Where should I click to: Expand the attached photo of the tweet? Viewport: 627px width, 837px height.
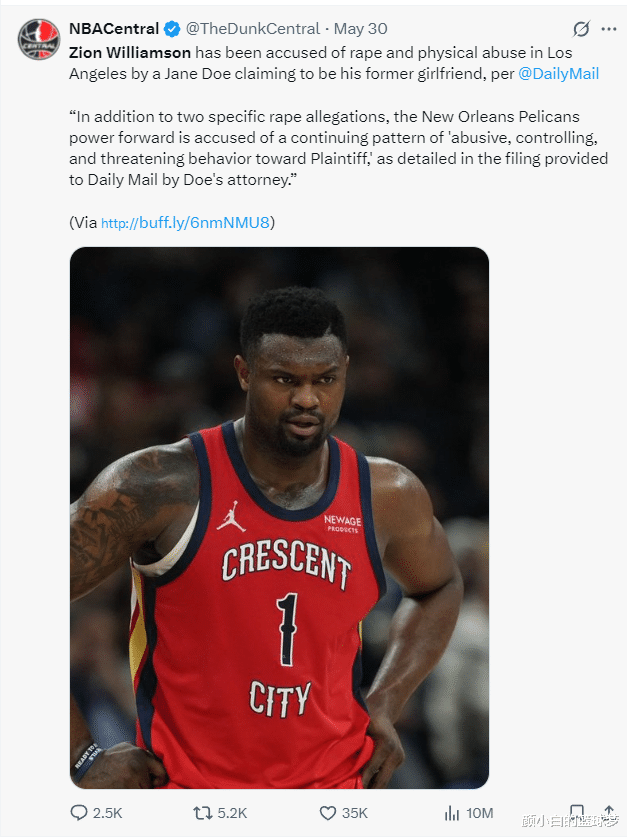click(x=279, y=517)
